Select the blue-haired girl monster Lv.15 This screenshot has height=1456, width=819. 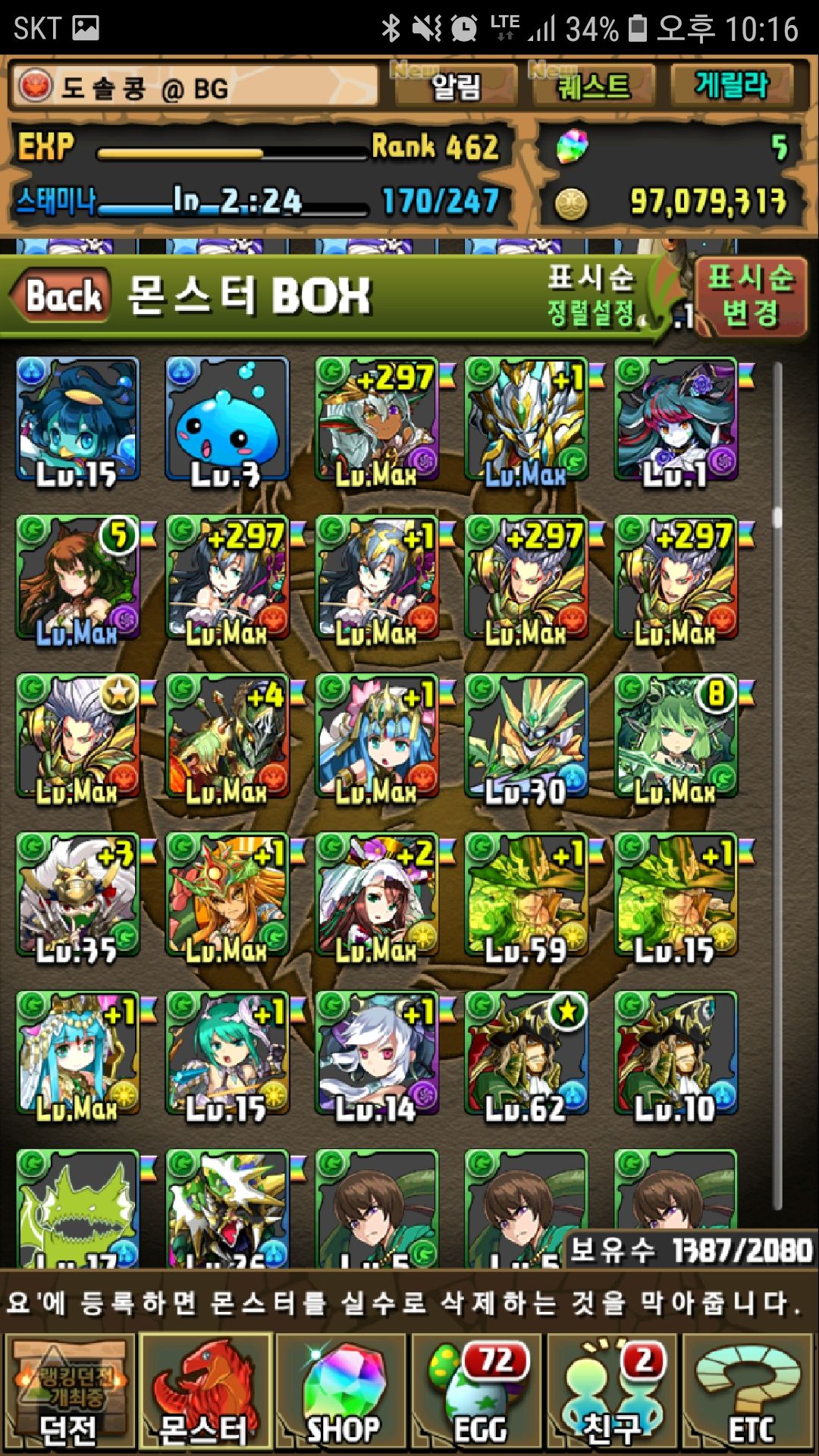[77, 419]
